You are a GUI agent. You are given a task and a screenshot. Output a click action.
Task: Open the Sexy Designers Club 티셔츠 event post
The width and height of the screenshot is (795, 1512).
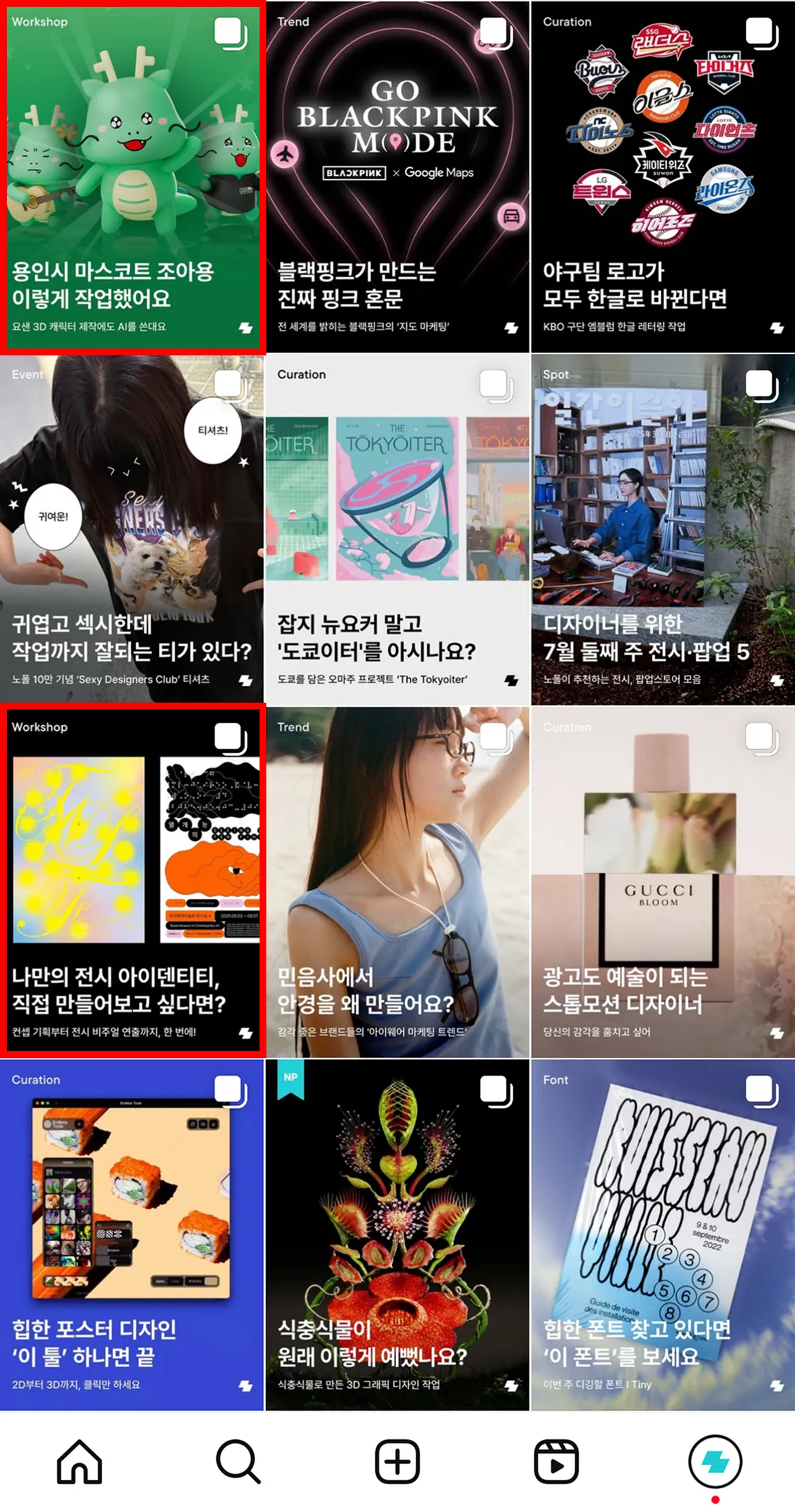point(132,530)
